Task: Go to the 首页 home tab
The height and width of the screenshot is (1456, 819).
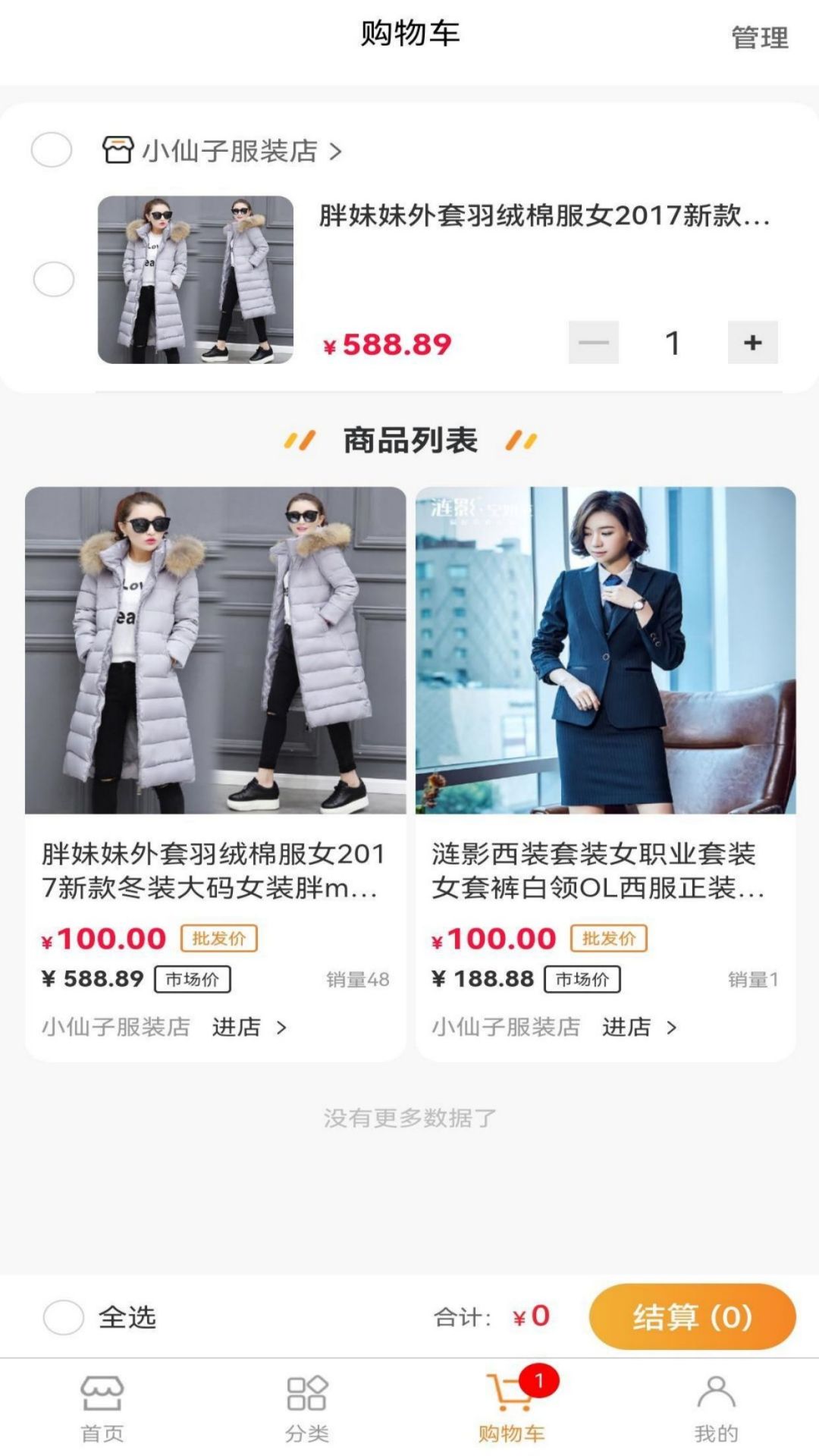Action: click(x=102, y=1407)
